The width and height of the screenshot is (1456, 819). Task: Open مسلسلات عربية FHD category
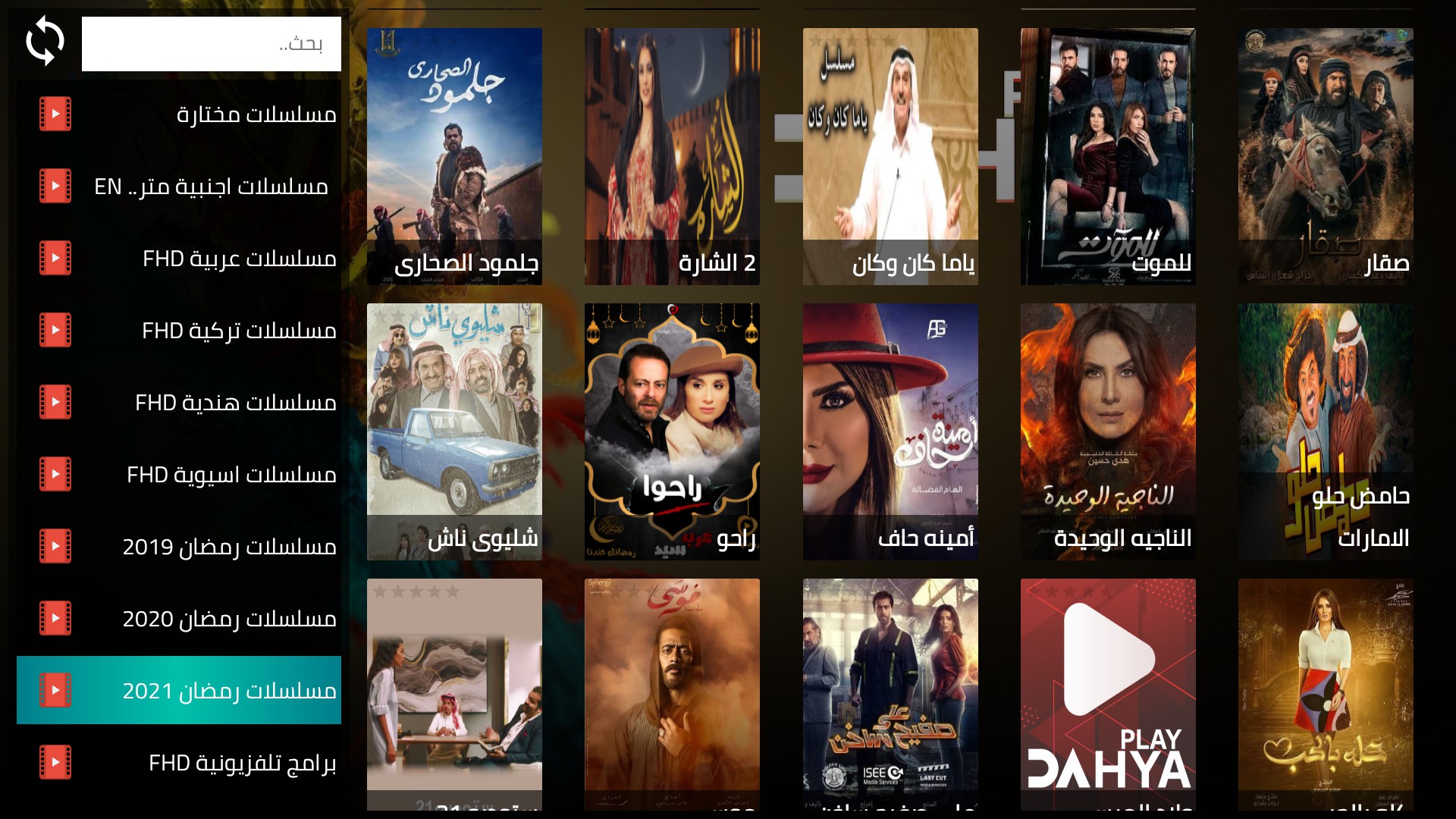(179, 258)
